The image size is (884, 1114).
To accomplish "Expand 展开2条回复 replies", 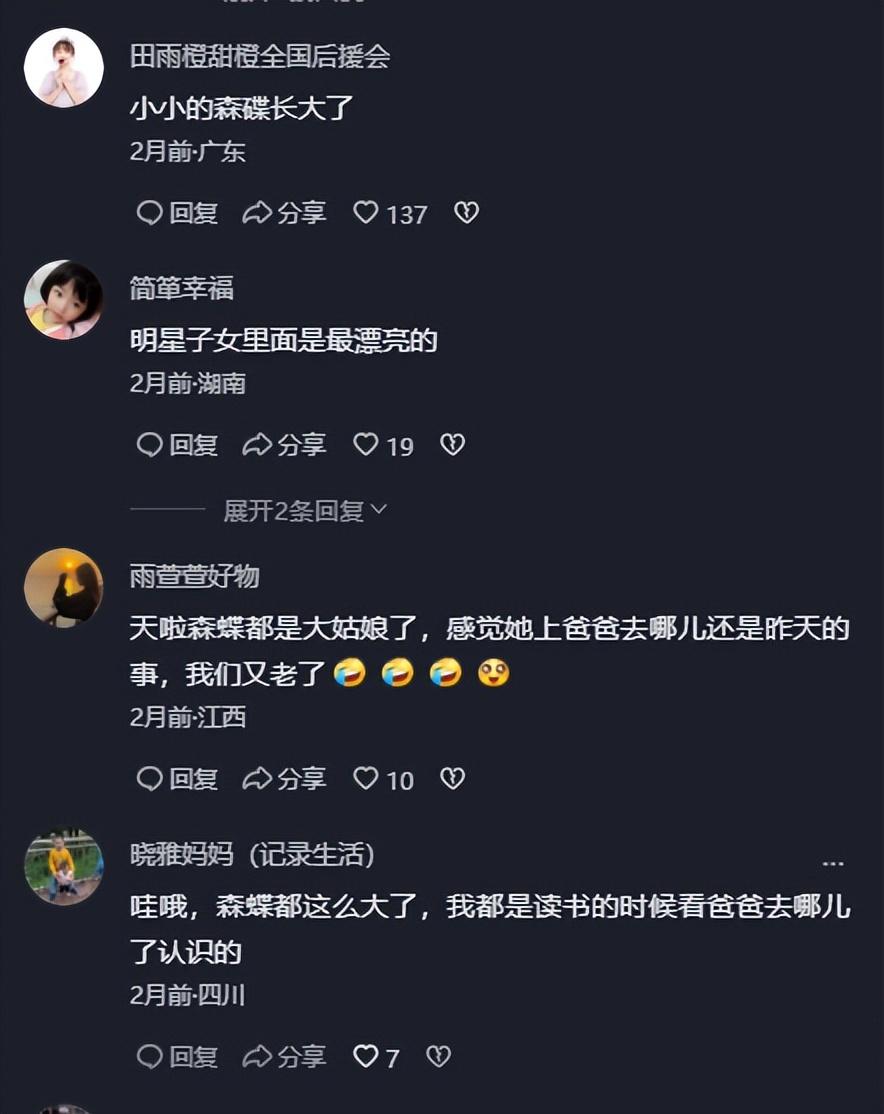I will click(x=305, y=511).
